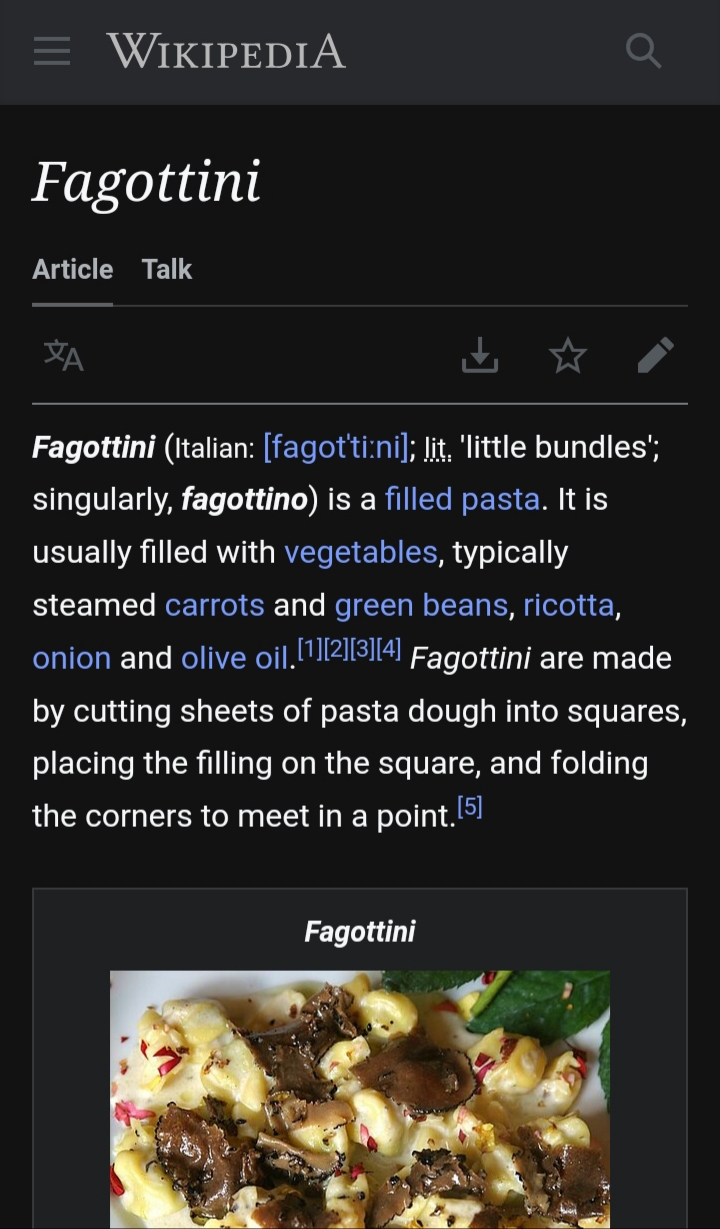The height and width of the screenshot is (1229, 720).
Task: Add article to watchlist with star
Action: click(568, 355)
